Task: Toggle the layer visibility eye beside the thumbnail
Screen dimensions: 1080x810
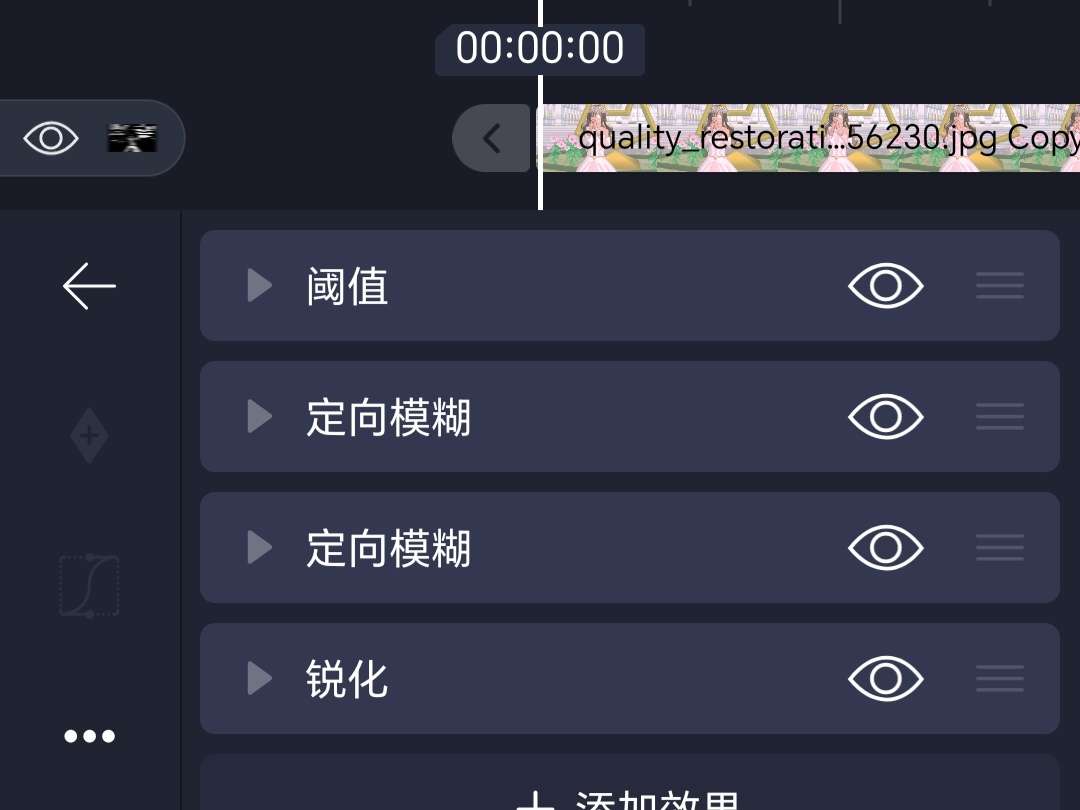Action: [x=51, y=138]
